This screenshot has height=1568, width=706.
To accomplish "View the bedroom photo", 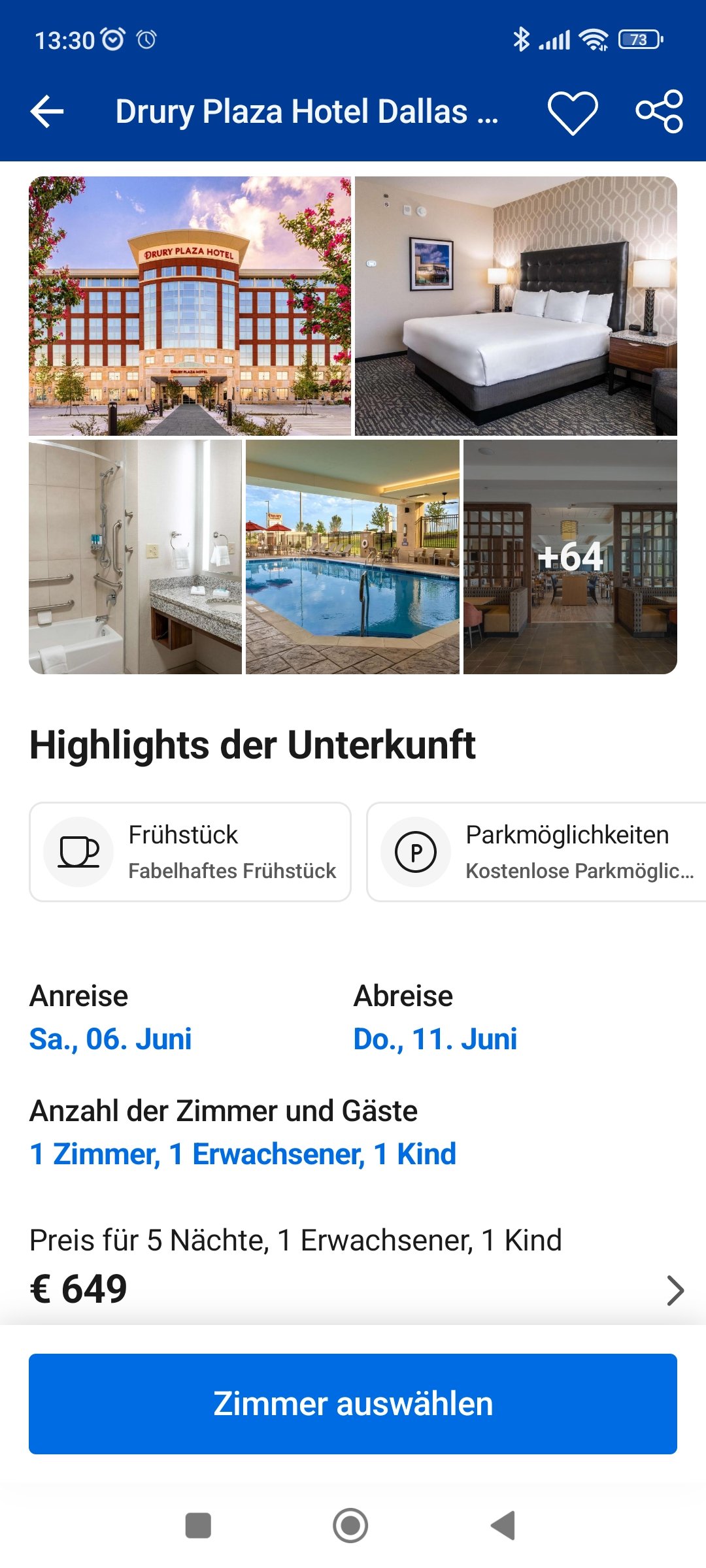I will [x=516, y=306].
